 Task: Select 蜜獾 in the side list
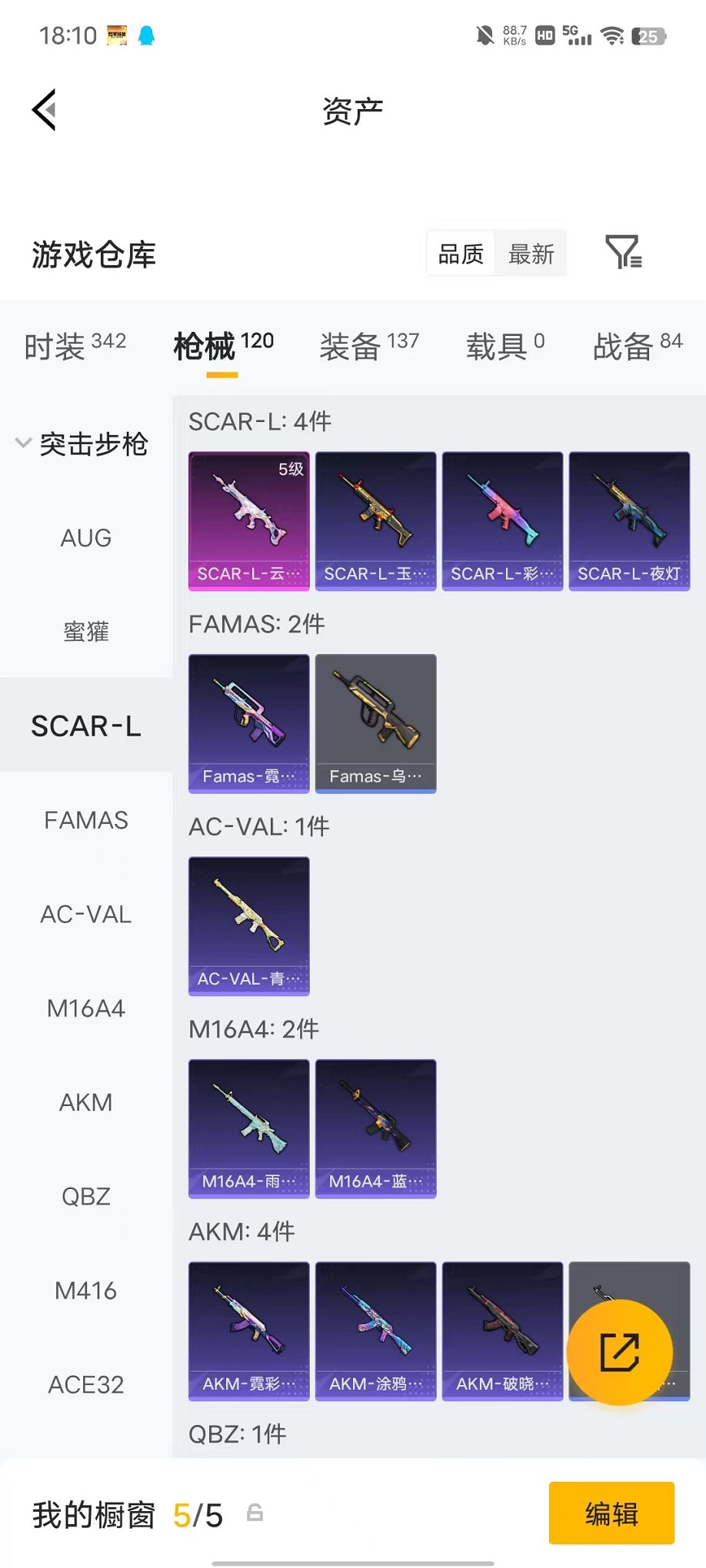[86, 632]
